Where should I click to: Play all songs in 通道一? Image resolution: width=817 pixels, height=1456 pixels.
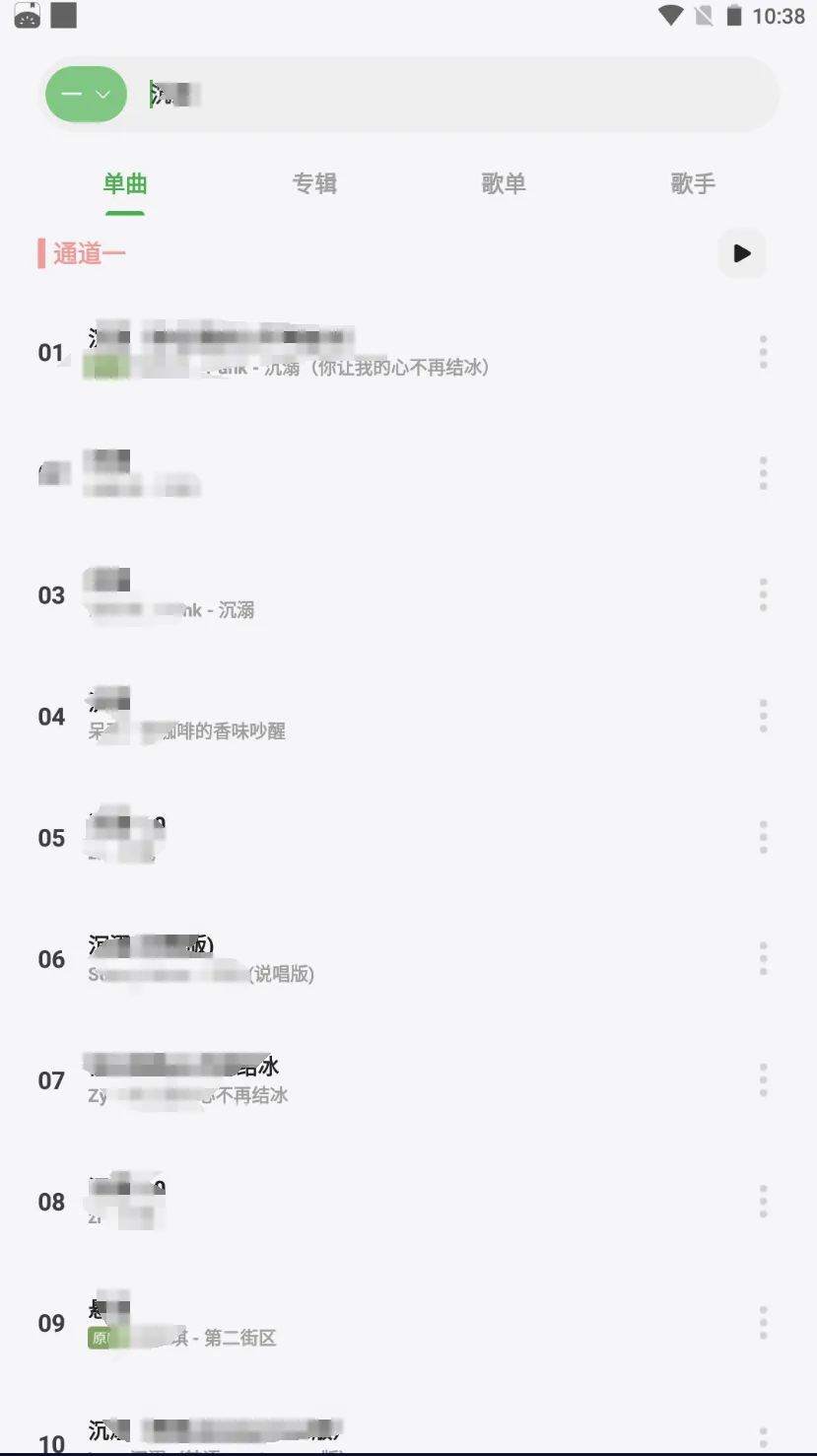741,253
